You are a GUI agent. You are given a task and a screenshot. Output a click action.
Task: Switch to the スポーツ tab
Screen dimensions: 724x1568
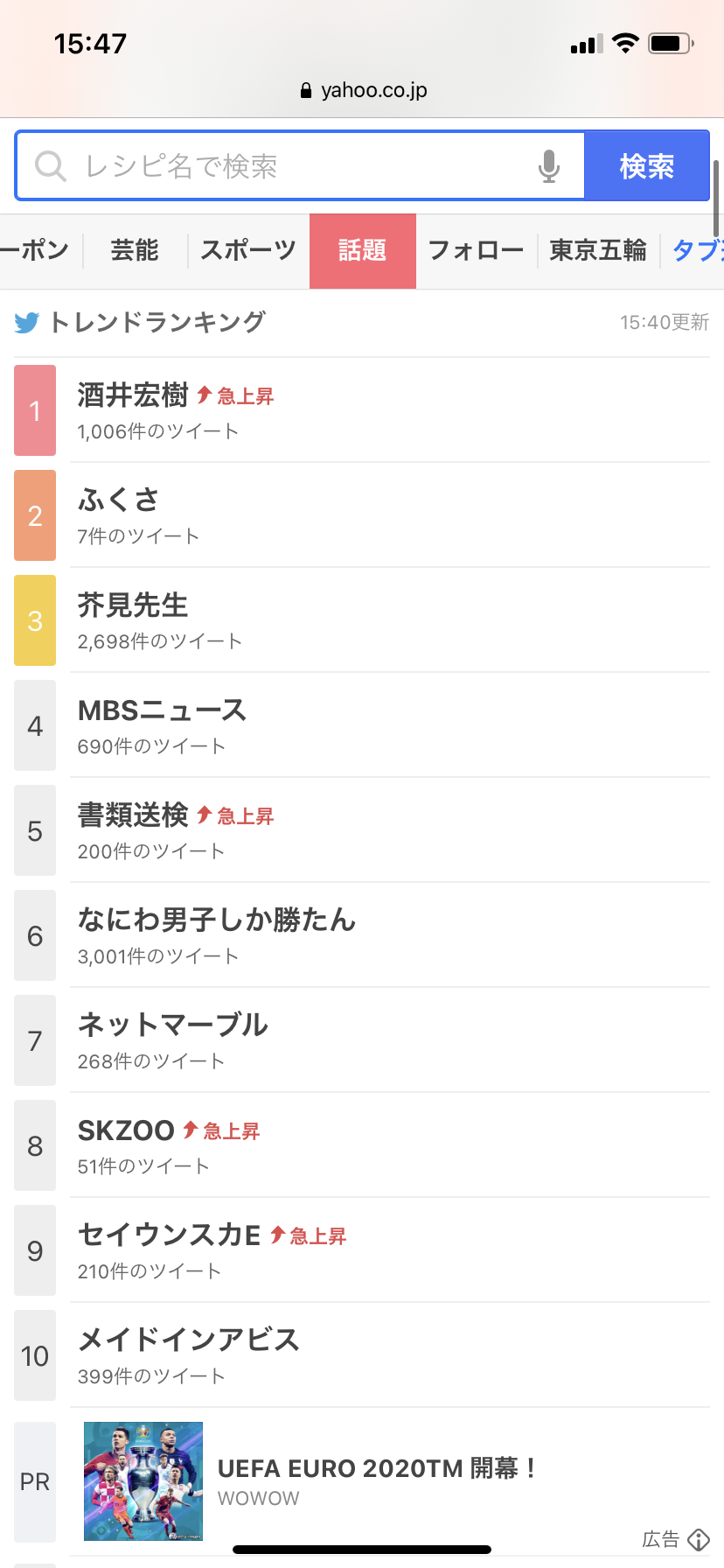pyautogui.click(x=248, y=251)
